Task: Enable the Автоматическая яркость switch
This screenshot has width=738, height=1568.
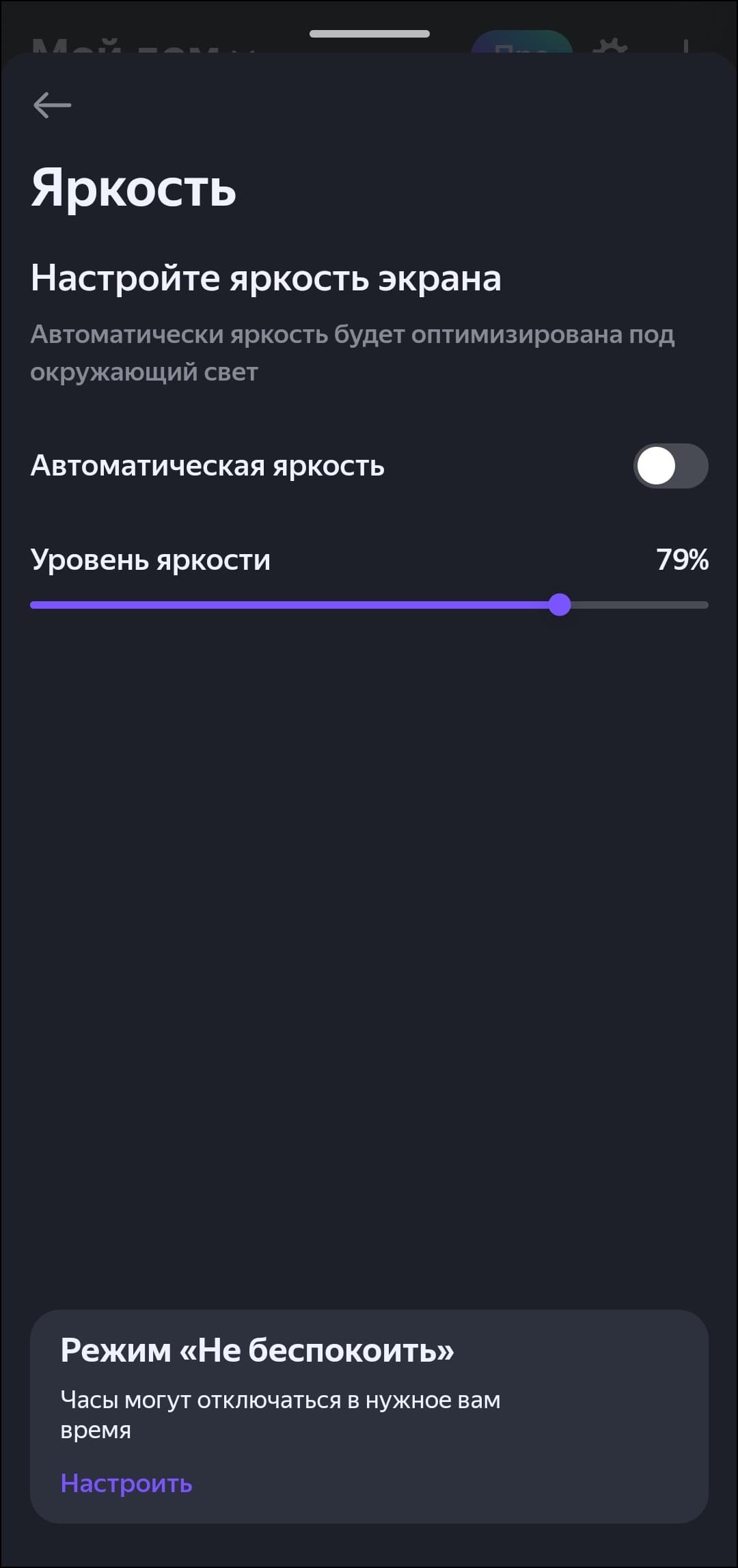Action: tap(670, 466)
